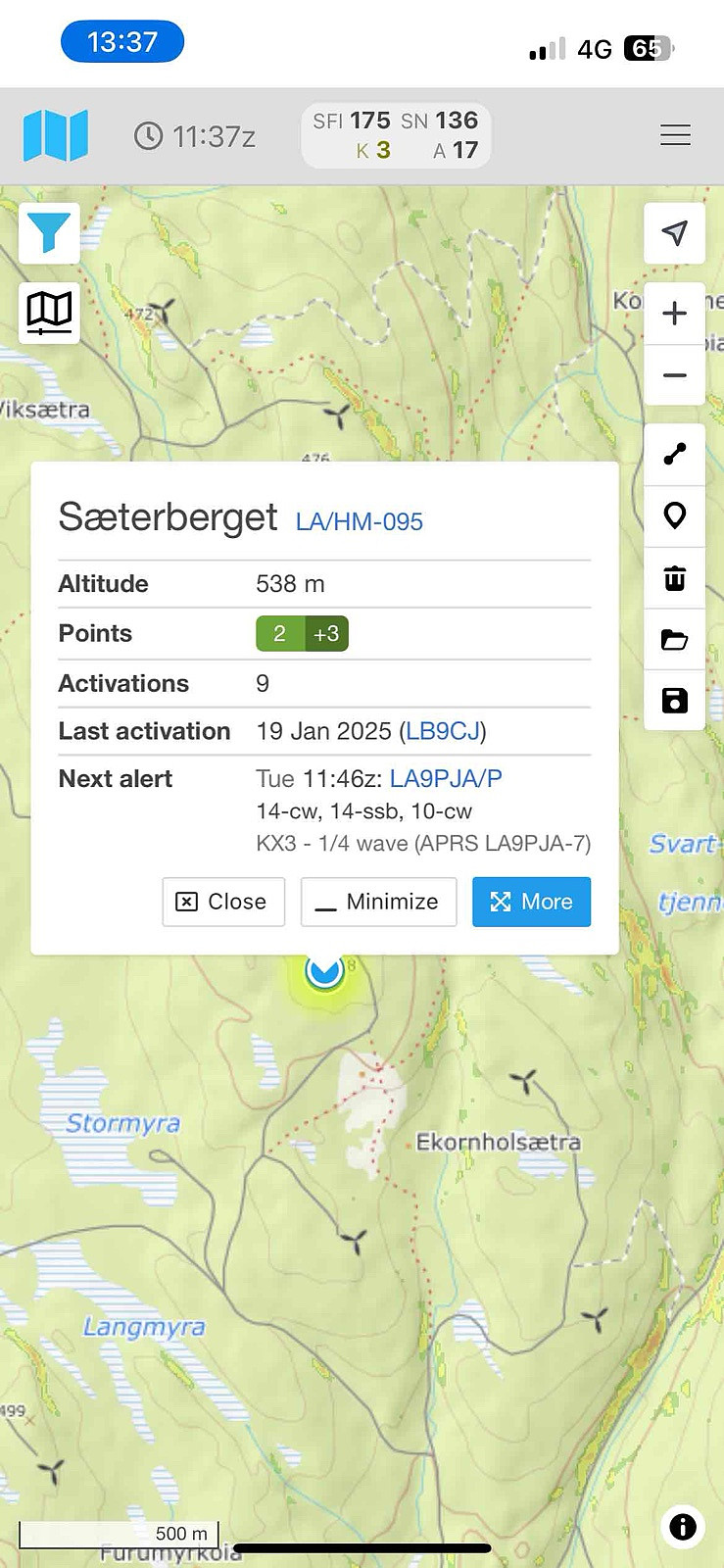Save the current track
724x1568 pixels.
tap(674, 701)
